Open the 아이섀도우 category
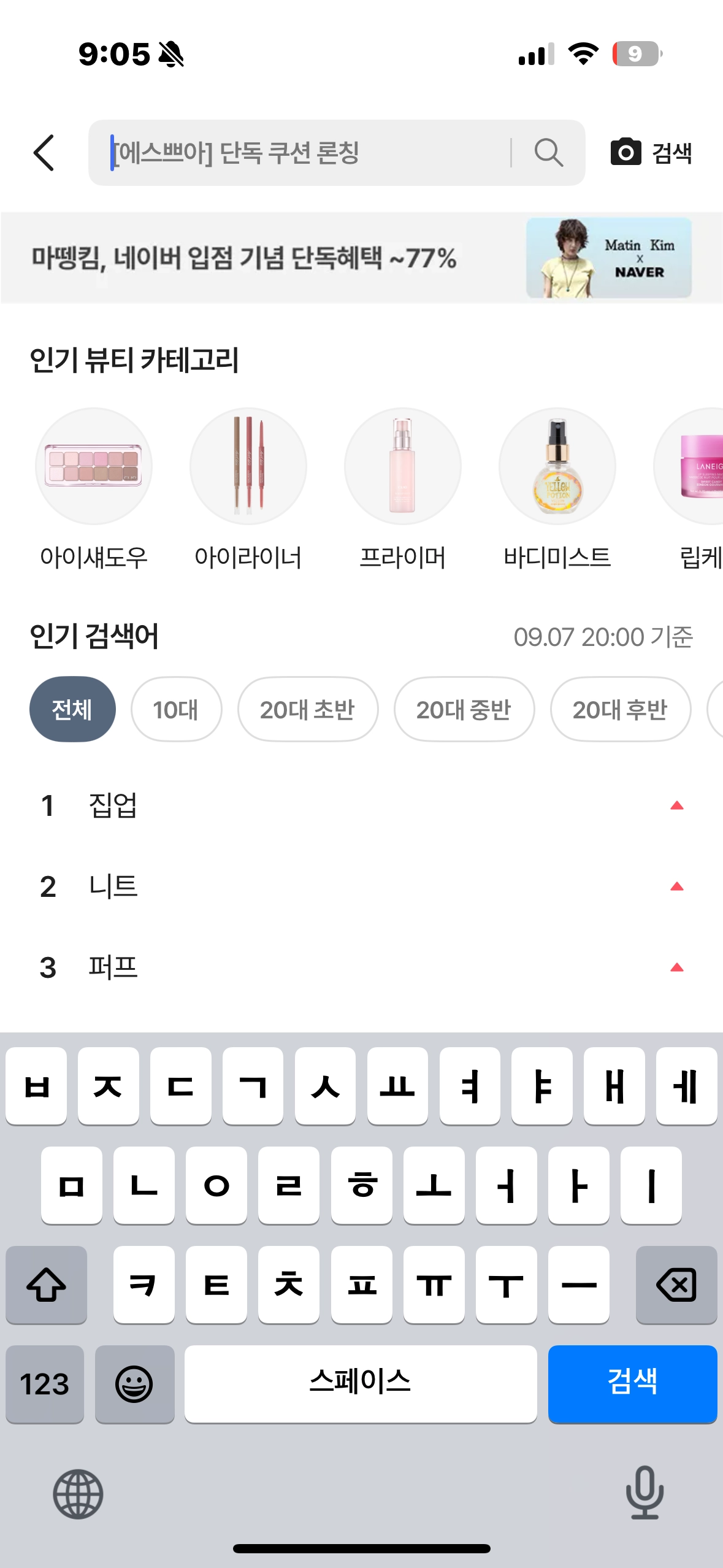This screenshot has height=1568, width=723. pyautogui.click(x=94, y=466)
